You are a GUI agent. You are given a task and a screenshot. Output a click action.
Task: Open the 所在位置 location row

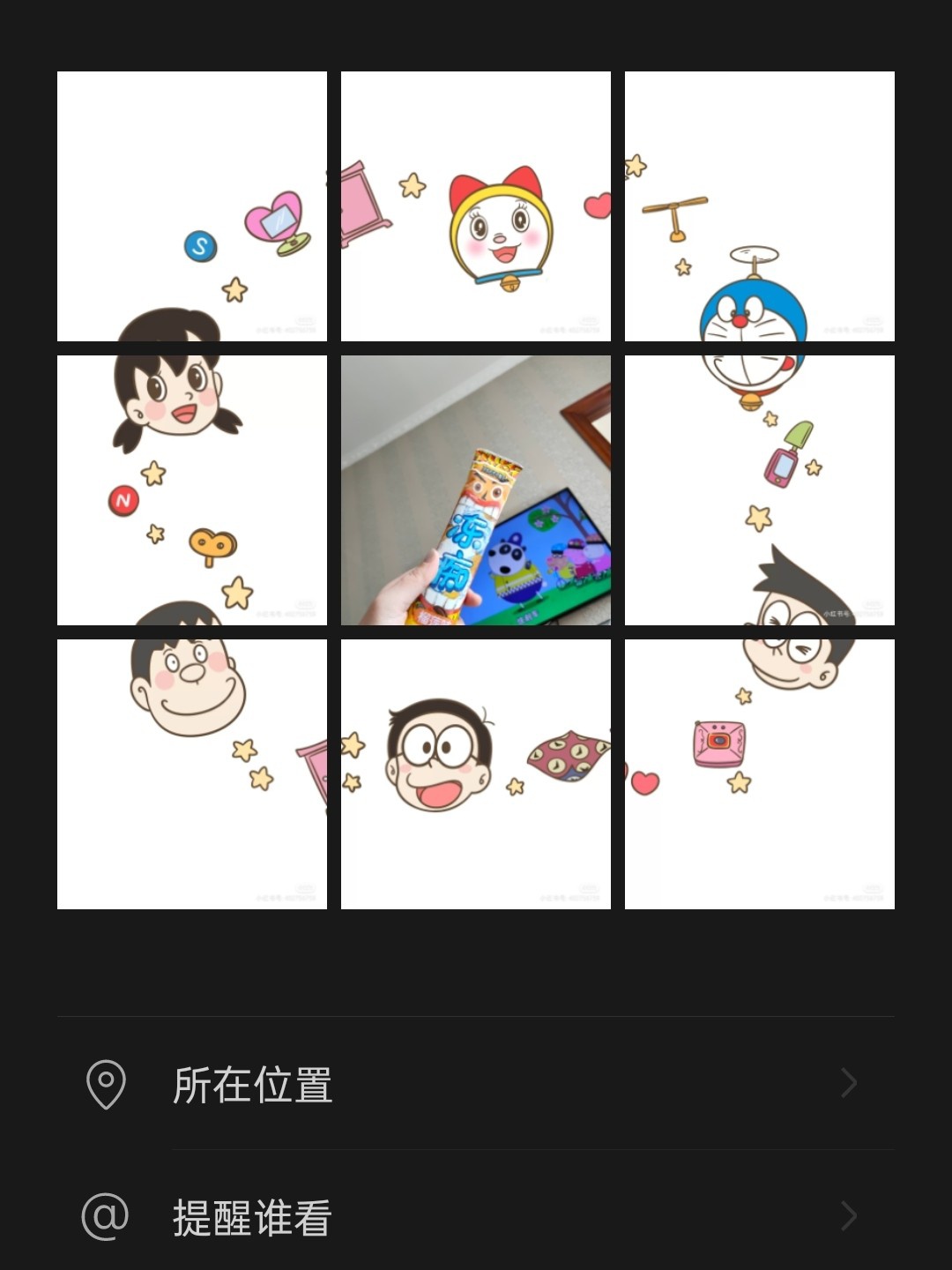click(x=476, y=1083)
